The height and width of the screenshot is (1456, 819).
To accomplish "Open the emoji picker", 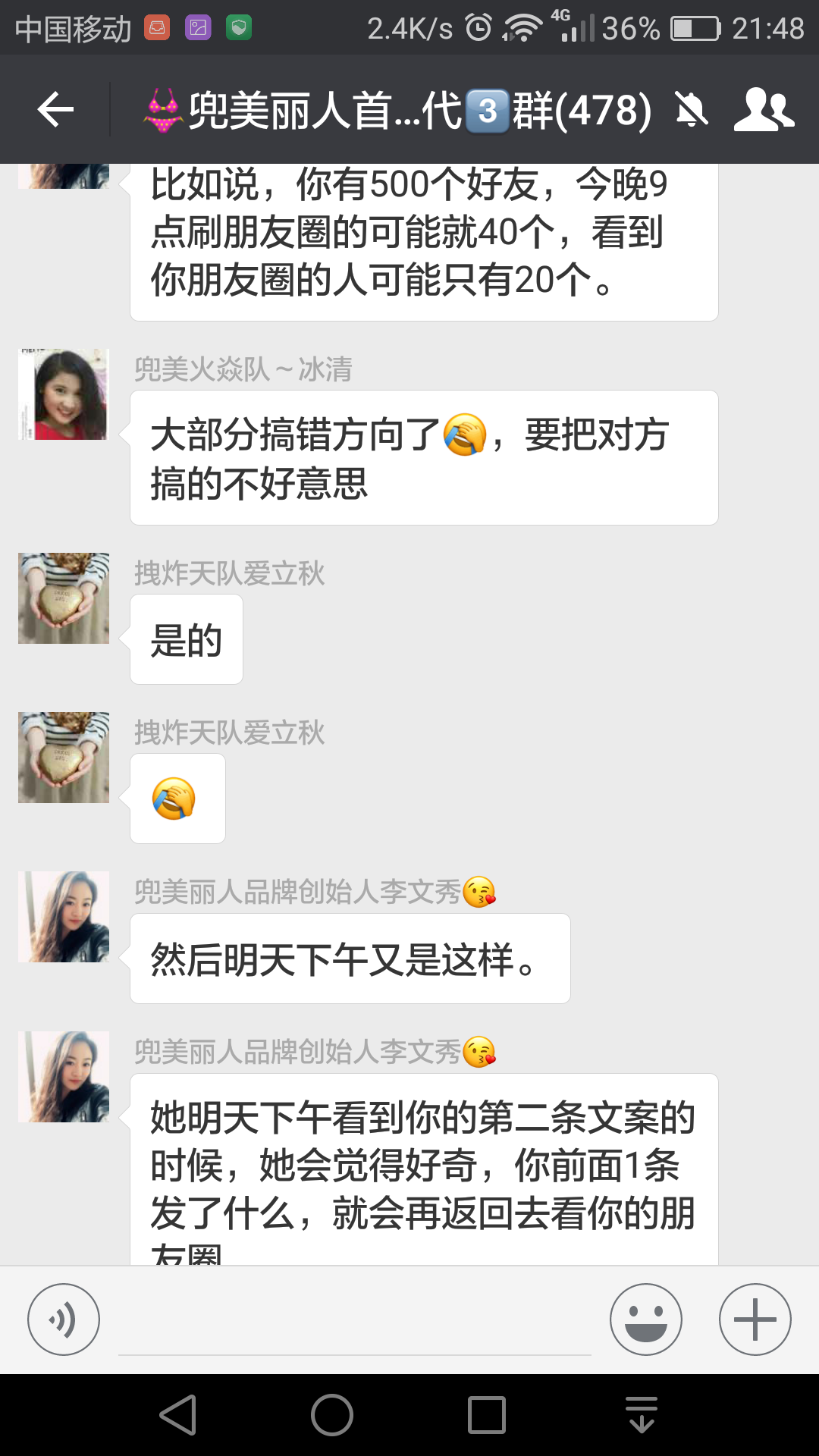I will 646,1319.
